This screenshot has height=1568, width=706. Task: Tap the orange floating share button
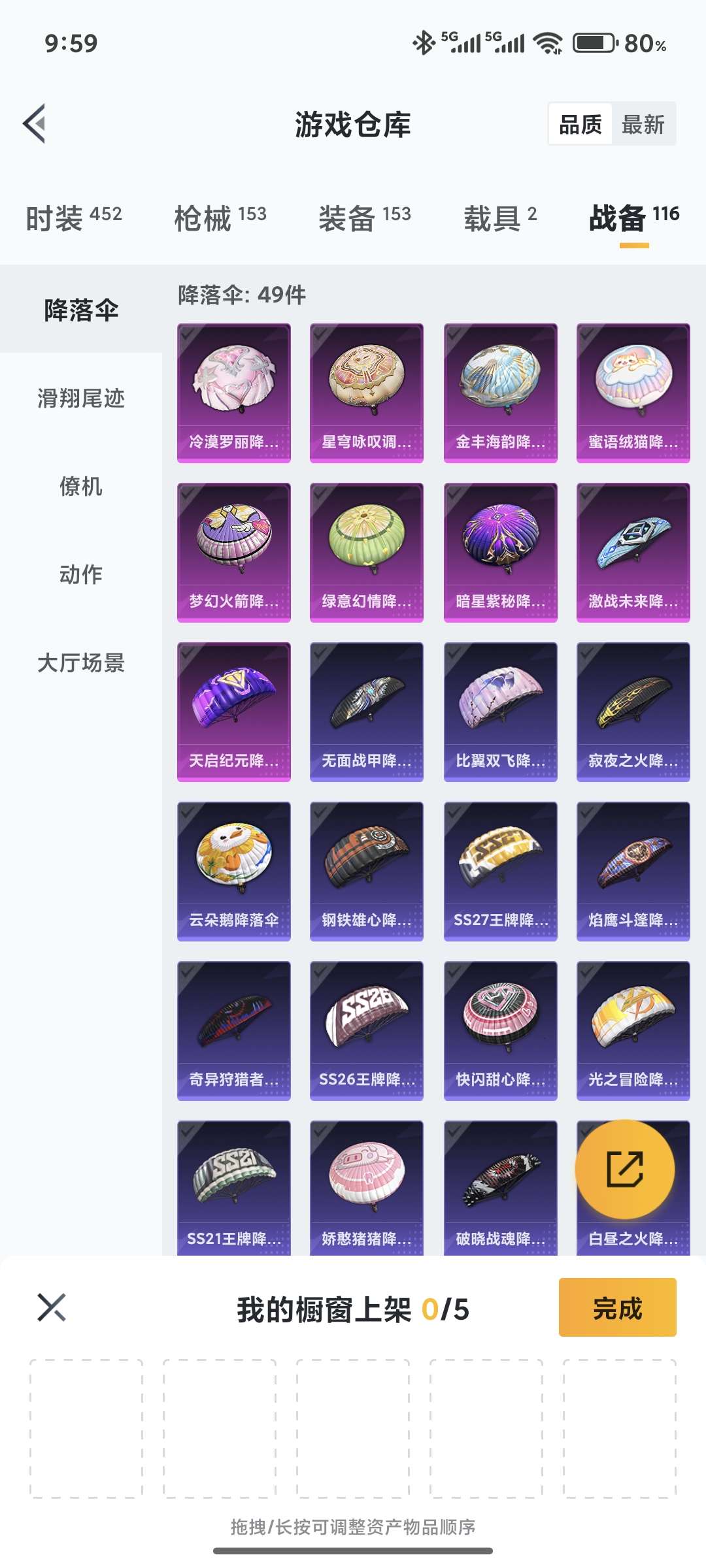pyautogui.click(x=625, y=1169)
